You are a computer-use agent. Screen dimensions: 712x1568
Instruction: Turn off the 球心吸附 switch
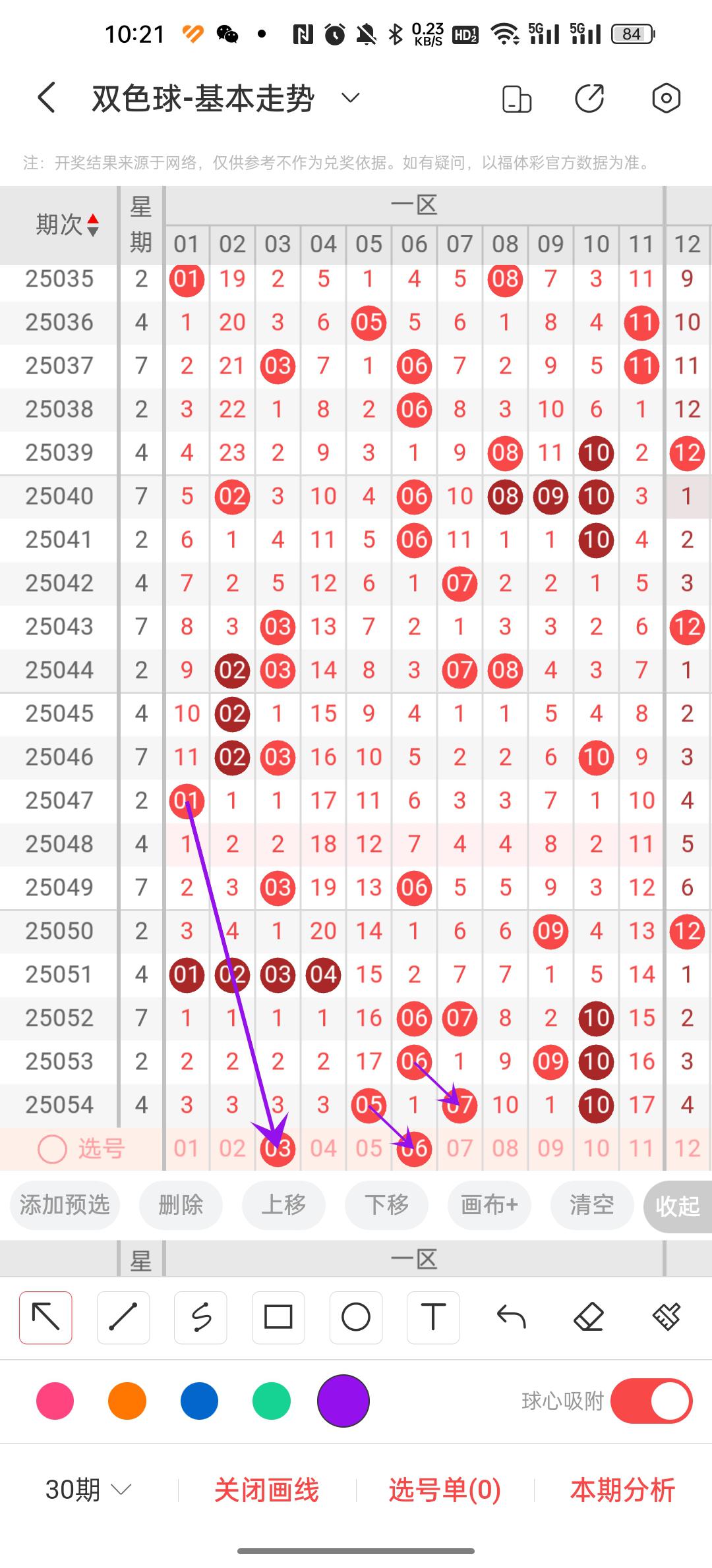(x=651, y=1401)
